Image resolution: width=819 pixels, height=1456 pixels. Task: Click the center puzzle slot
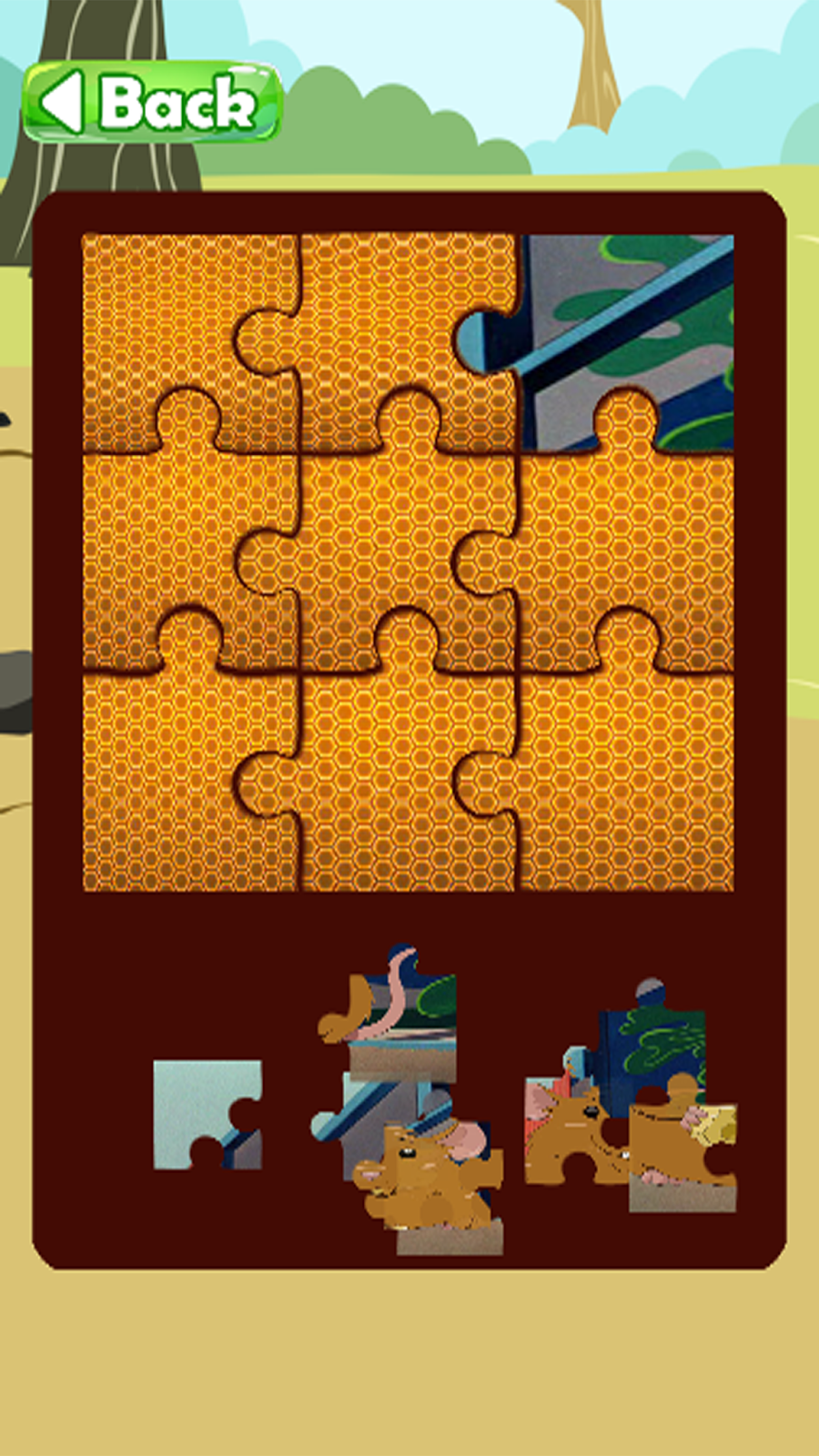pyautogui.click(x=409, y=555)
